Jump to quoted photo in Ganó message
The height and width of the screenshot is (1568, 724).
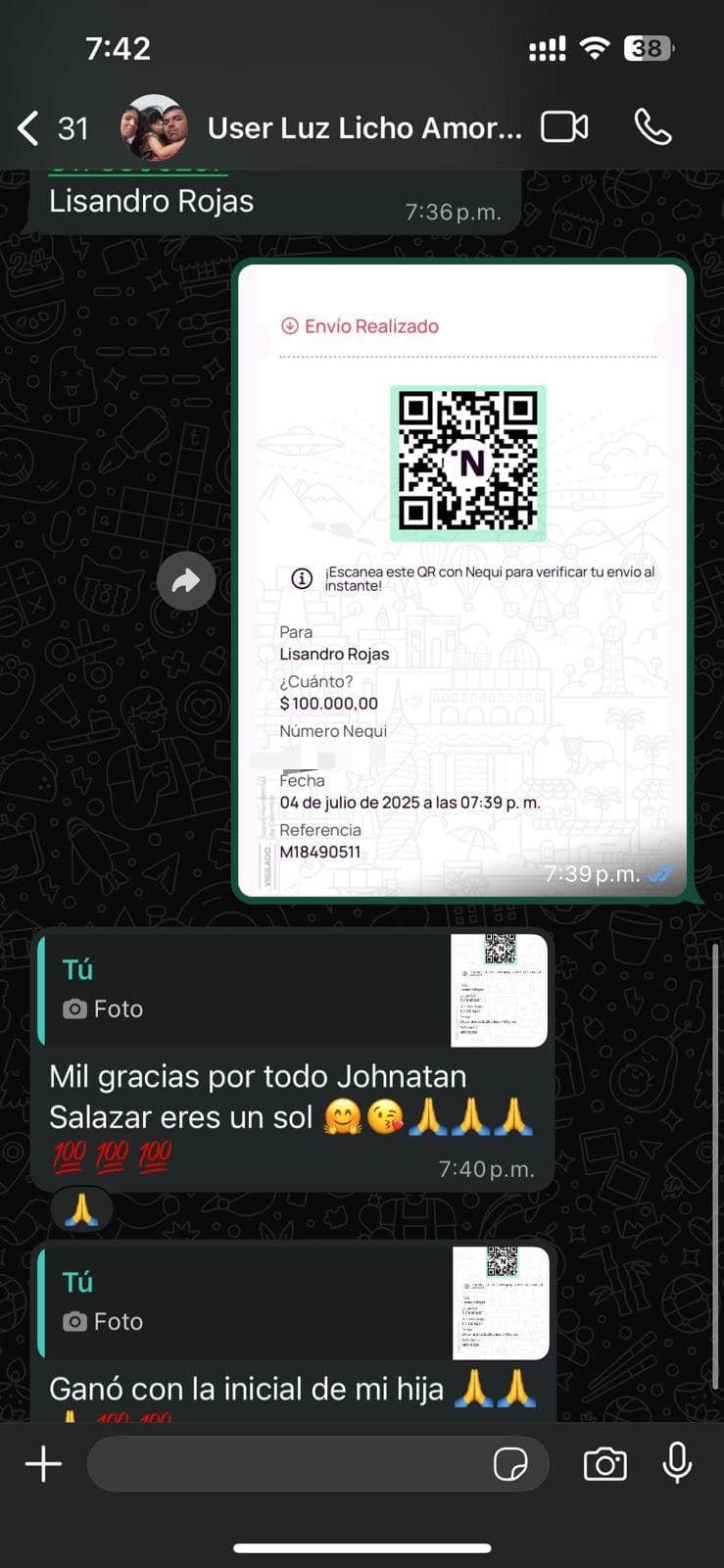(292, 1302)
